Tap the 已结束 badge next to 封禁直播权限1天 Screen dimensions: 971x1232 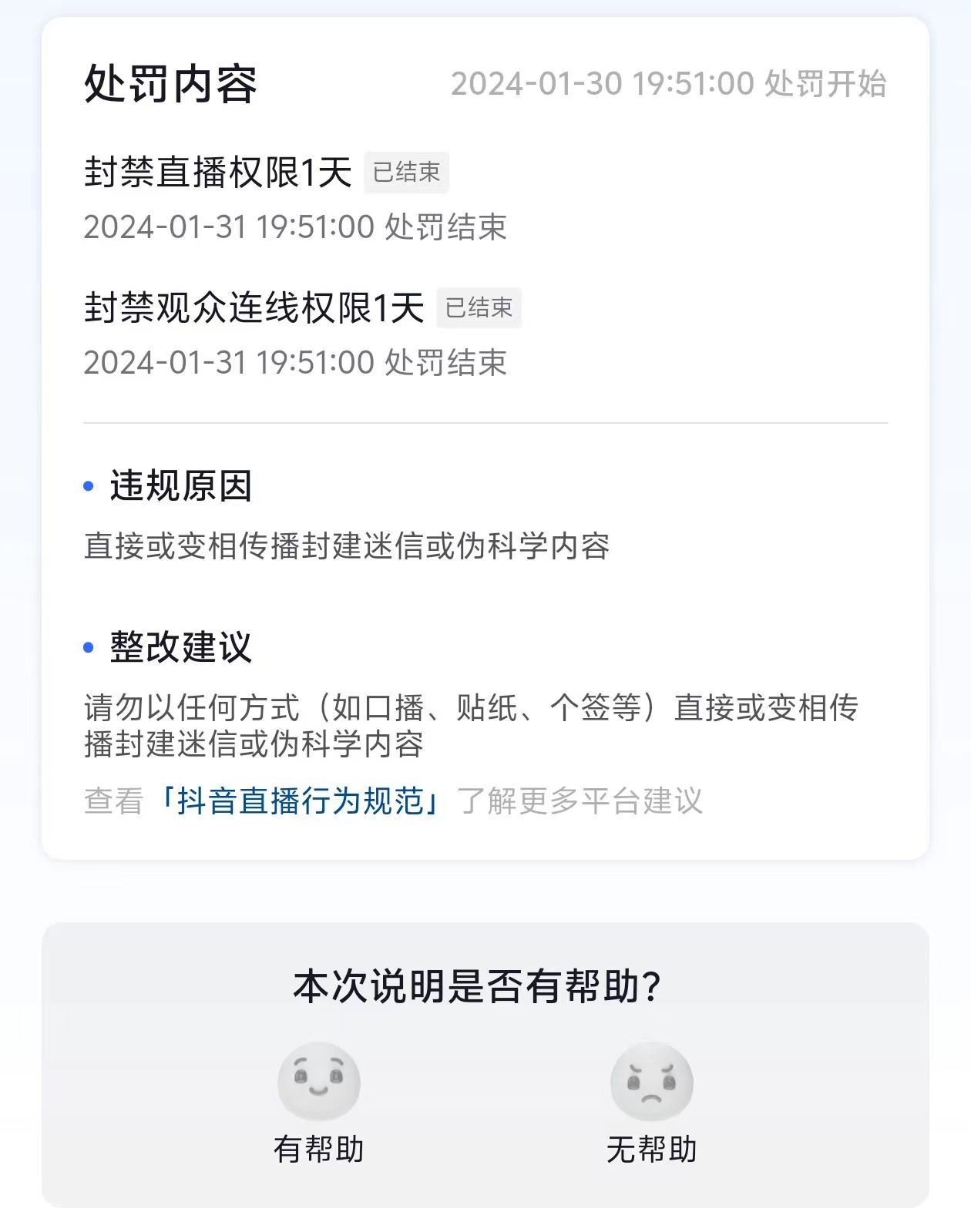pyautogui.click(x=407, y=173)
